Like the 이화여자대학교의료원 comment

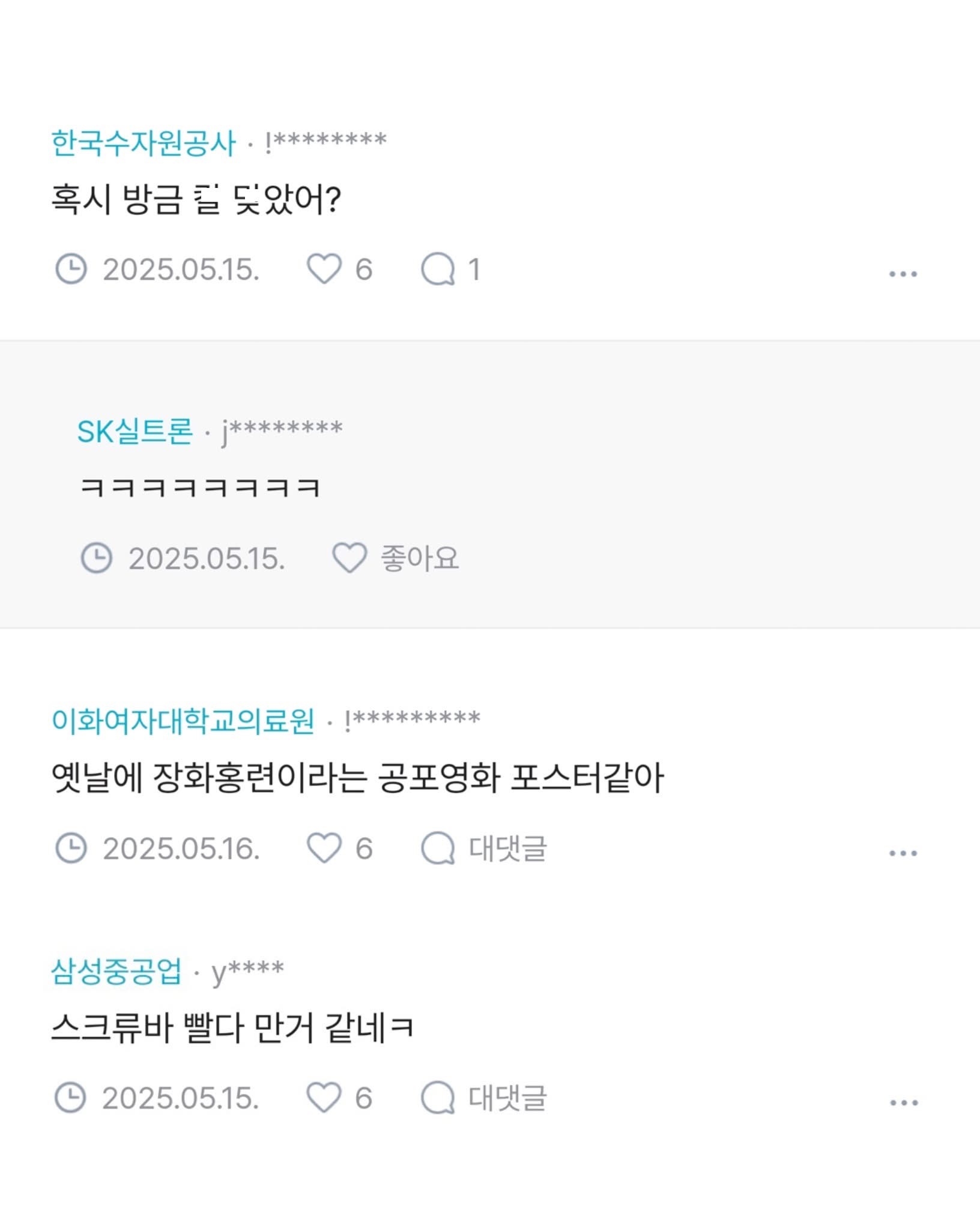coord(325,848)
